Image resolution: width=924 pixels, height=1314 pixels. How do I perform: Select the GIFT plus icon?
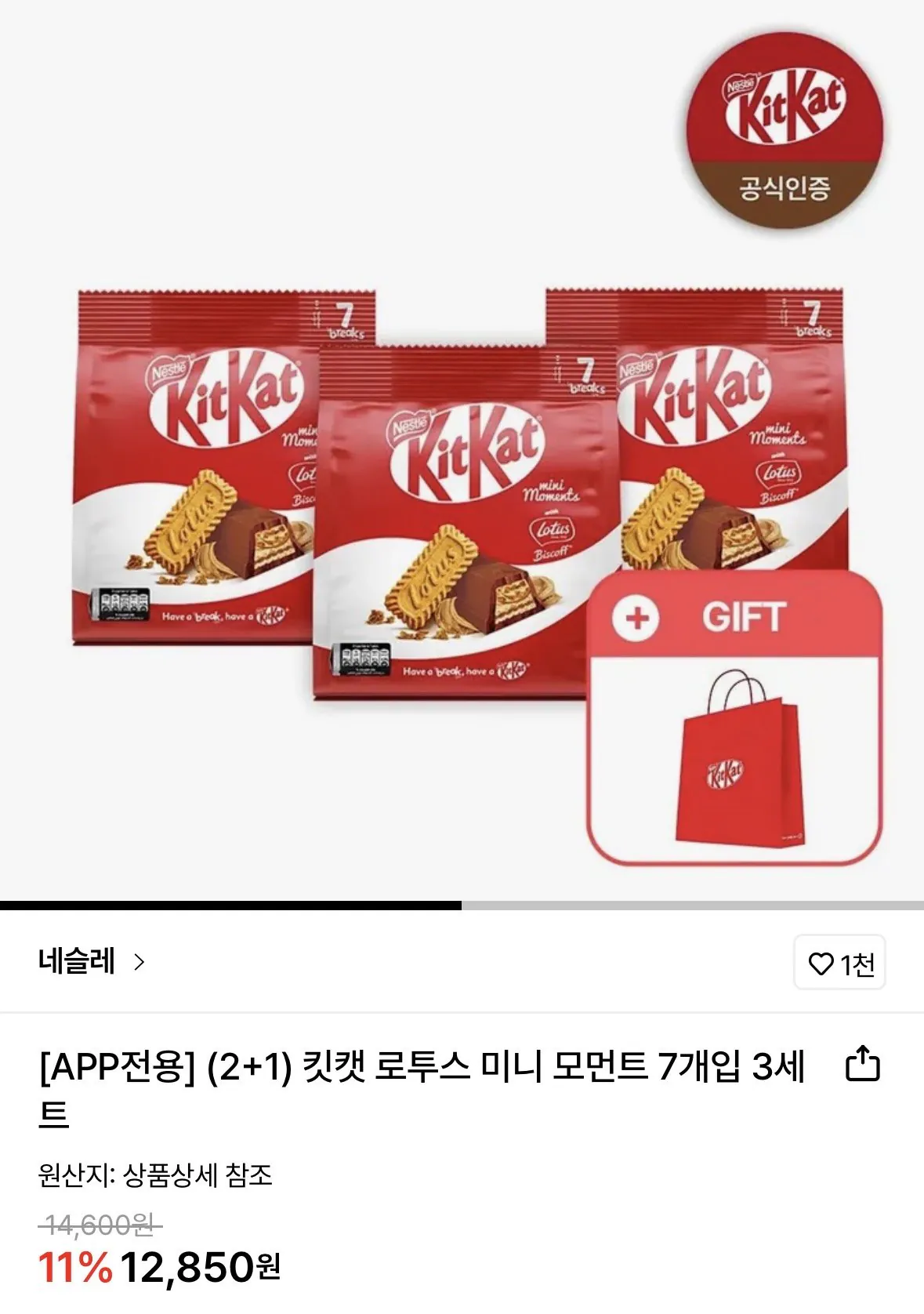pos(639,617)
